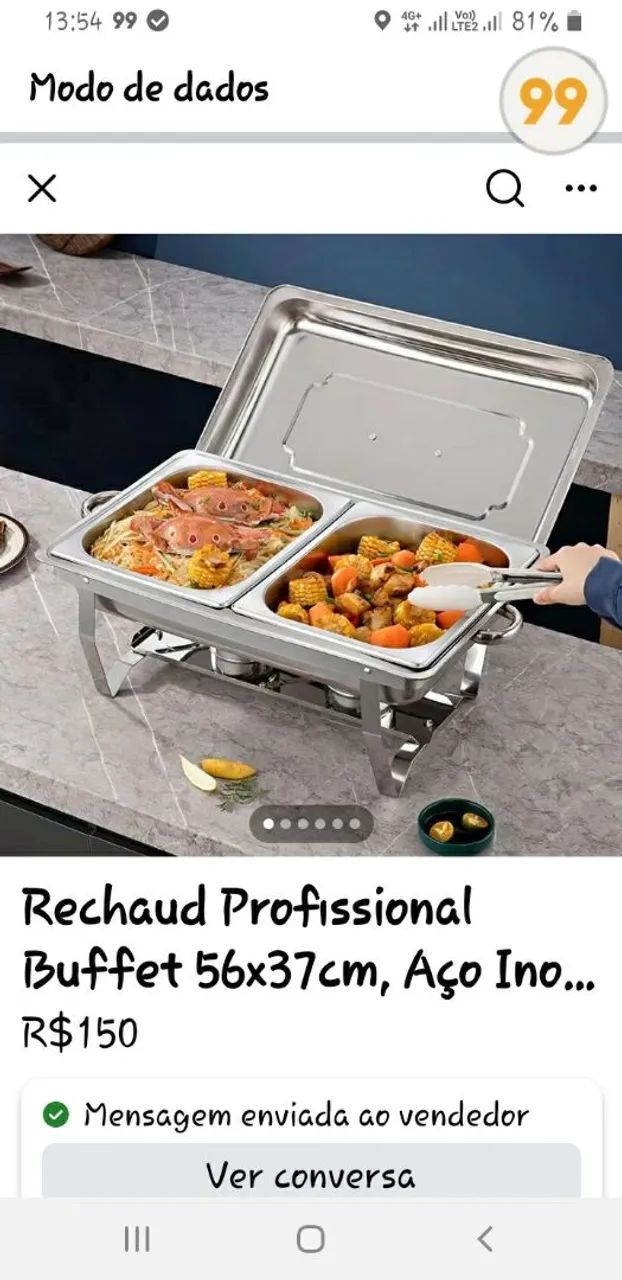The width and height of the screenshot is (622, 1280).
Task: Open recent apps from navigation bar
Action: point(137,1239)
